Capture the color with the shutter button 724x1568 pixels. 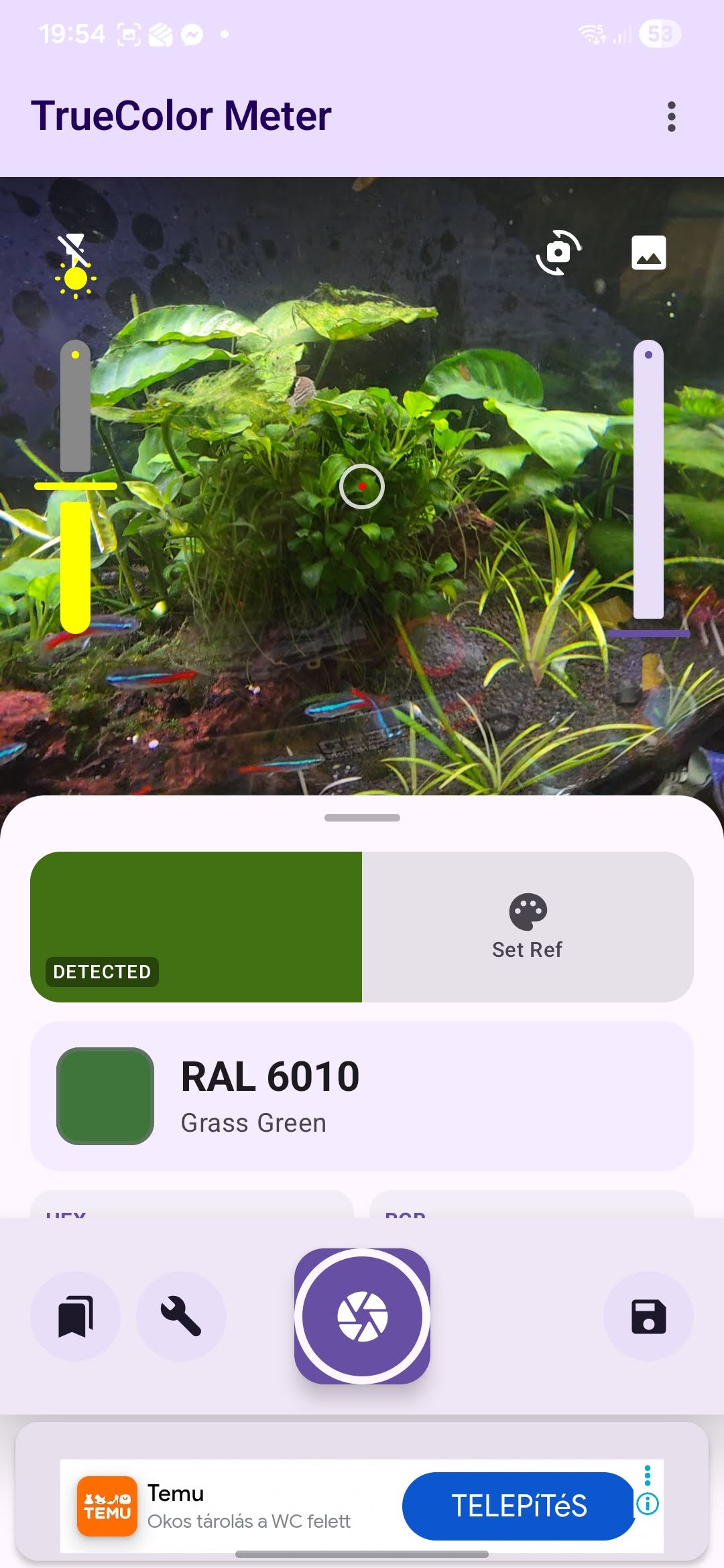362,1316
